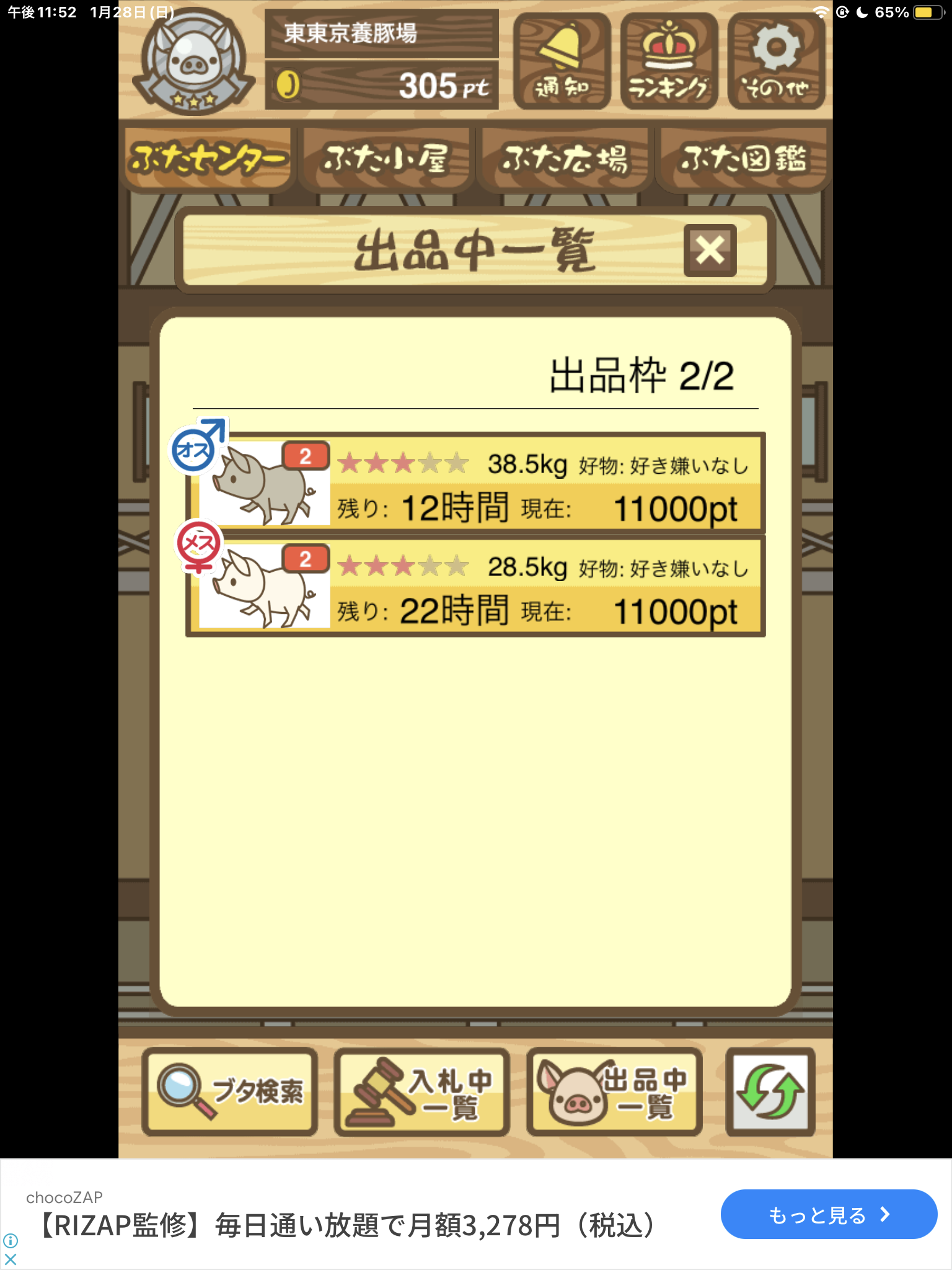Tap the ブタ検索 search button
This screenshot has height=1270, width=952.
[230, 1091]
